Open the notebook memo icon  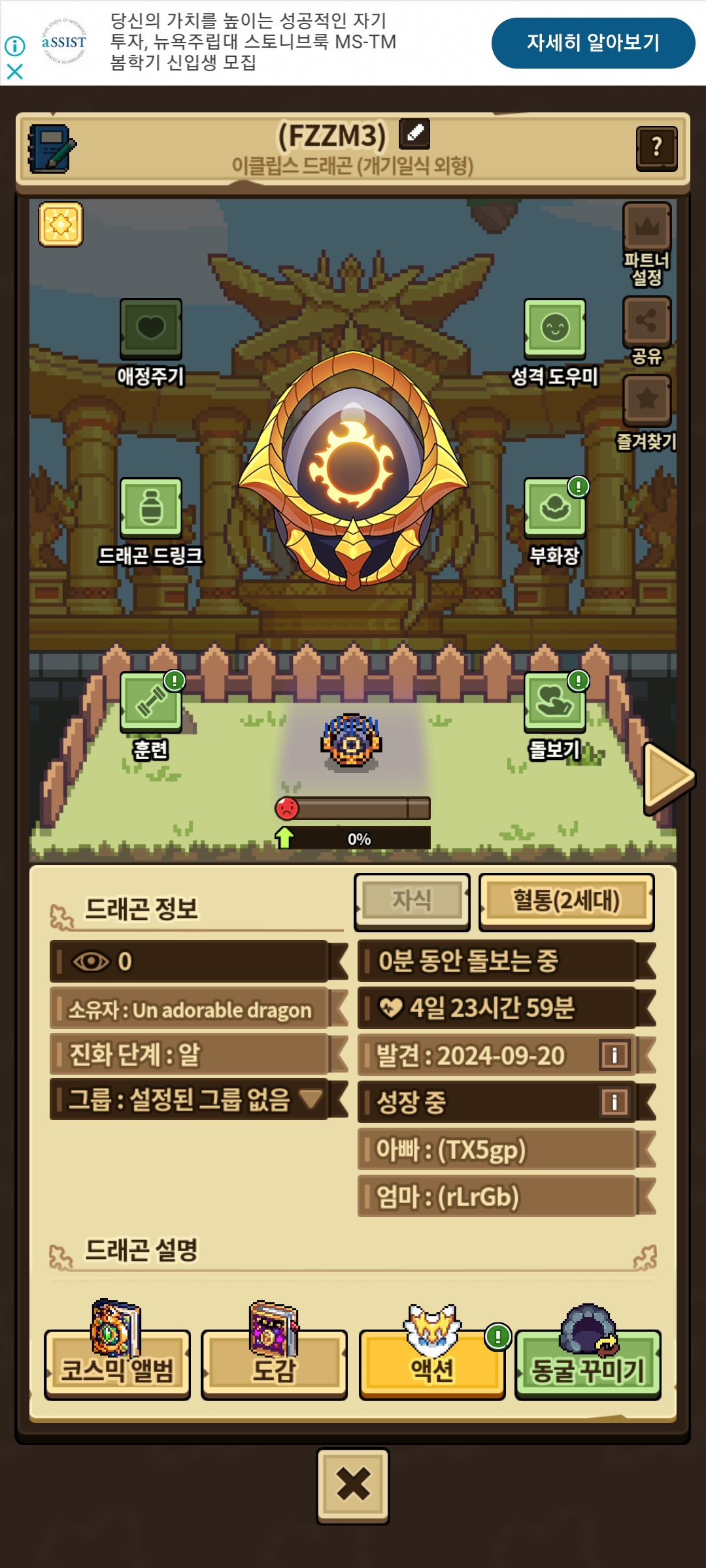pyautogui.click(x=52, y=149)
